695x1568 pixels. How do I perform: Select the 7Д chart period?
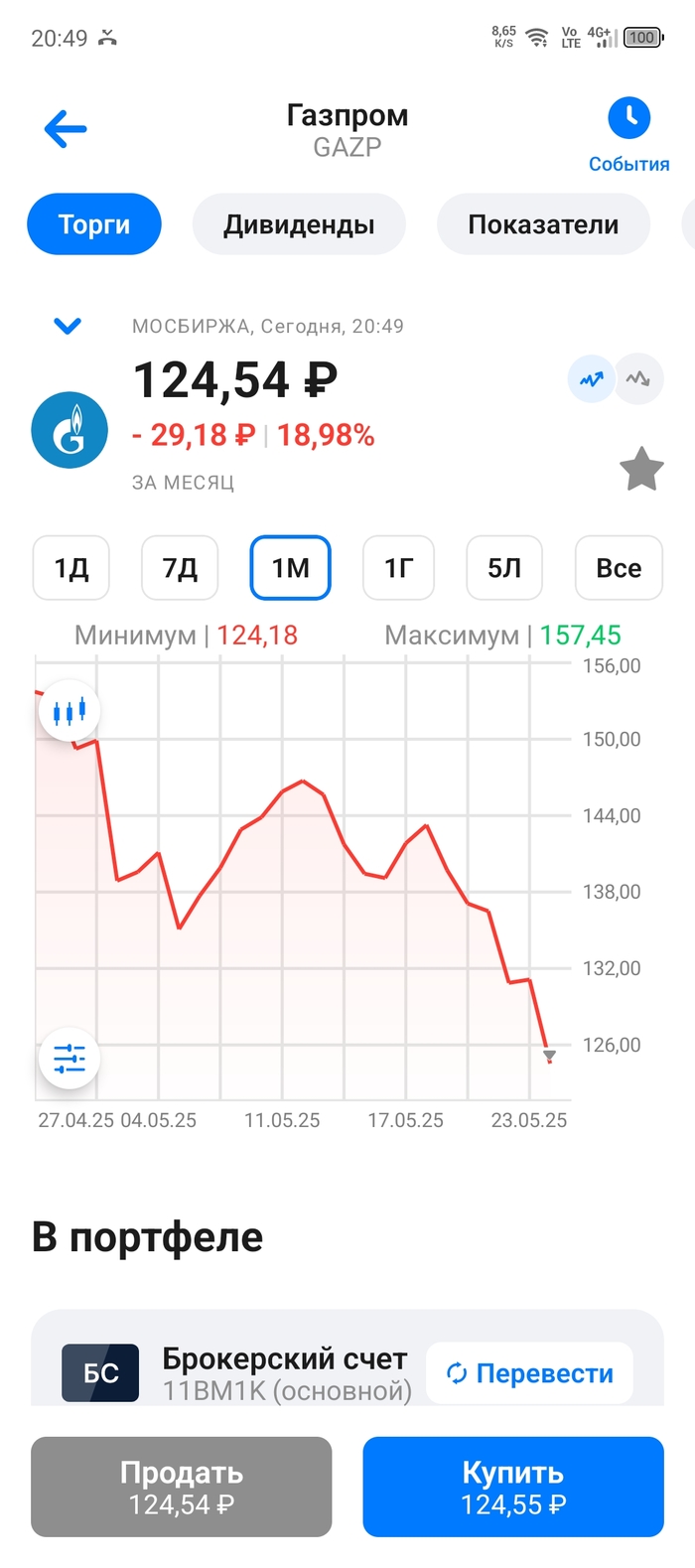[180, 568]
